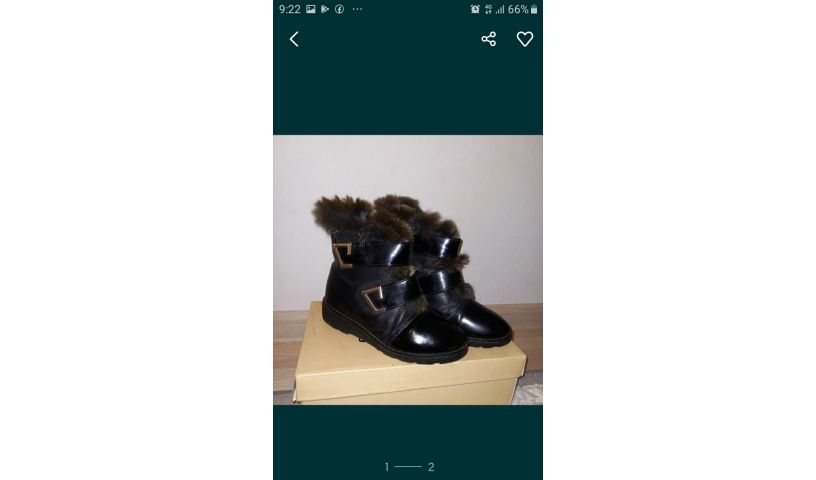Go back from the photo viewer
The height and width of the screenshot is (480, 816).
(294, 39)
